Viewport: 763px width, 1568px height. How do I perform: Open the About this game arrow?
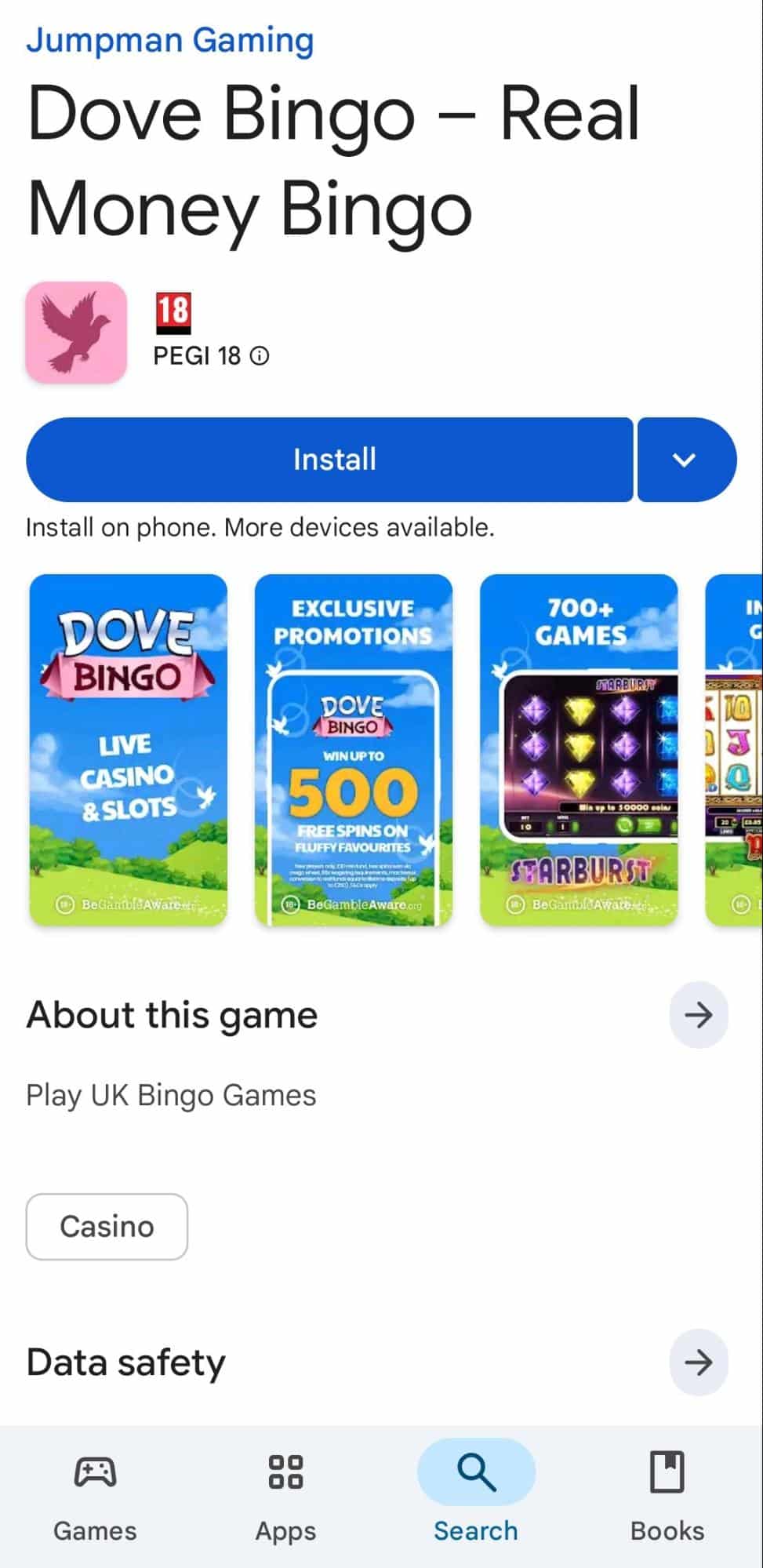click(x=698, y=1015)
